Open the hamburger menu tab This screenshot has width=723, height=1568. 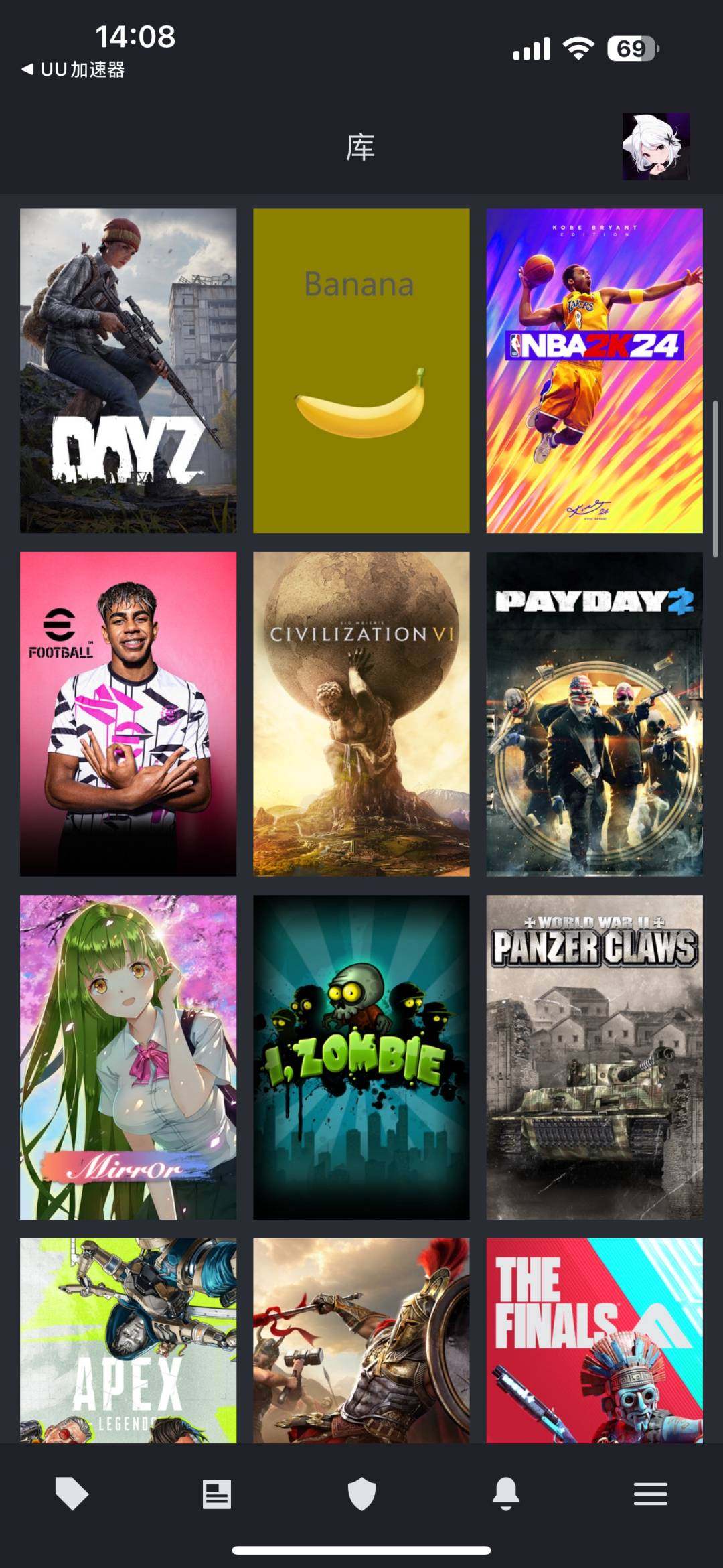(x=650, y=1494)
